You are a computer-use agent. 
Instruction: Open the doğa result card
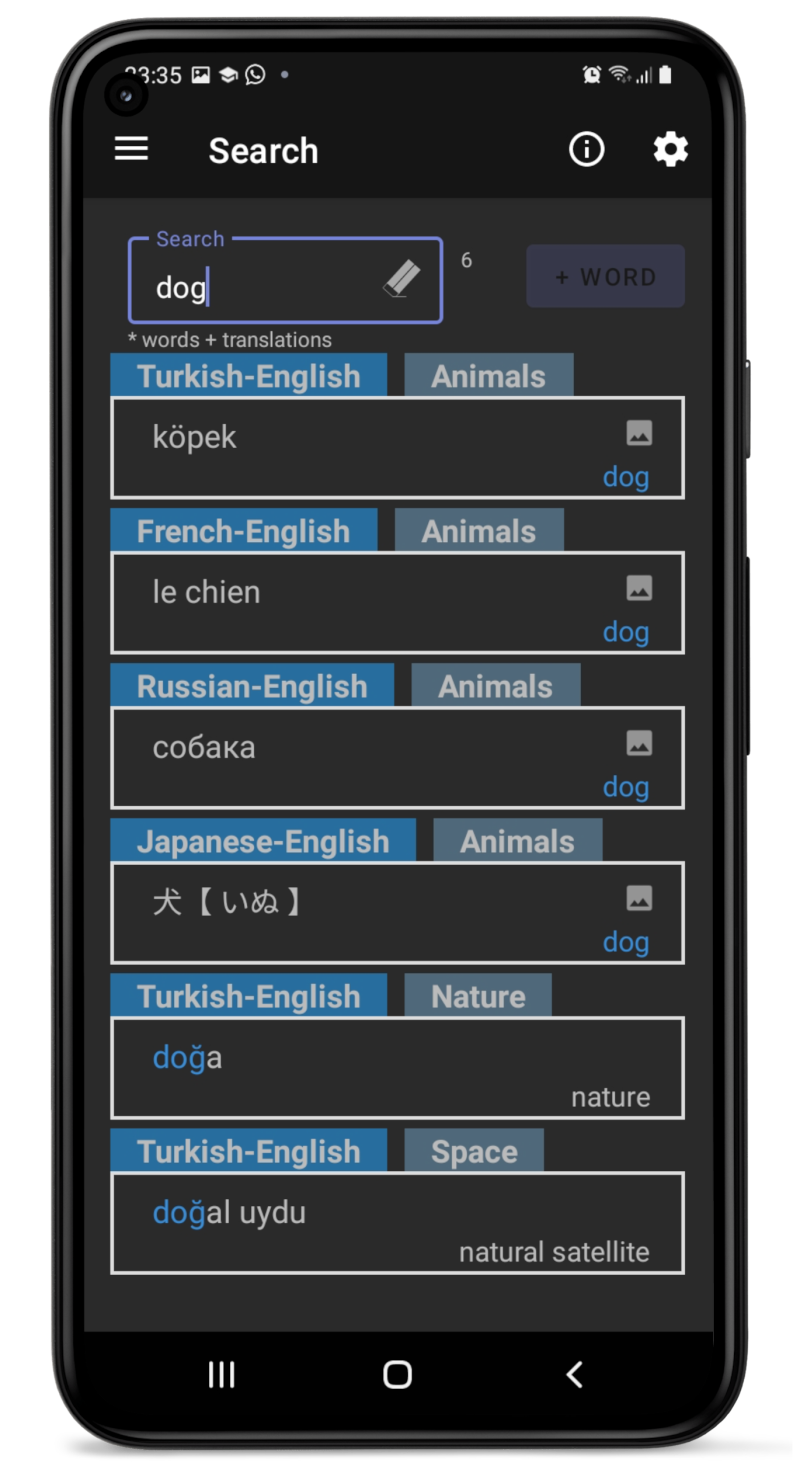tap(397, 1067)
